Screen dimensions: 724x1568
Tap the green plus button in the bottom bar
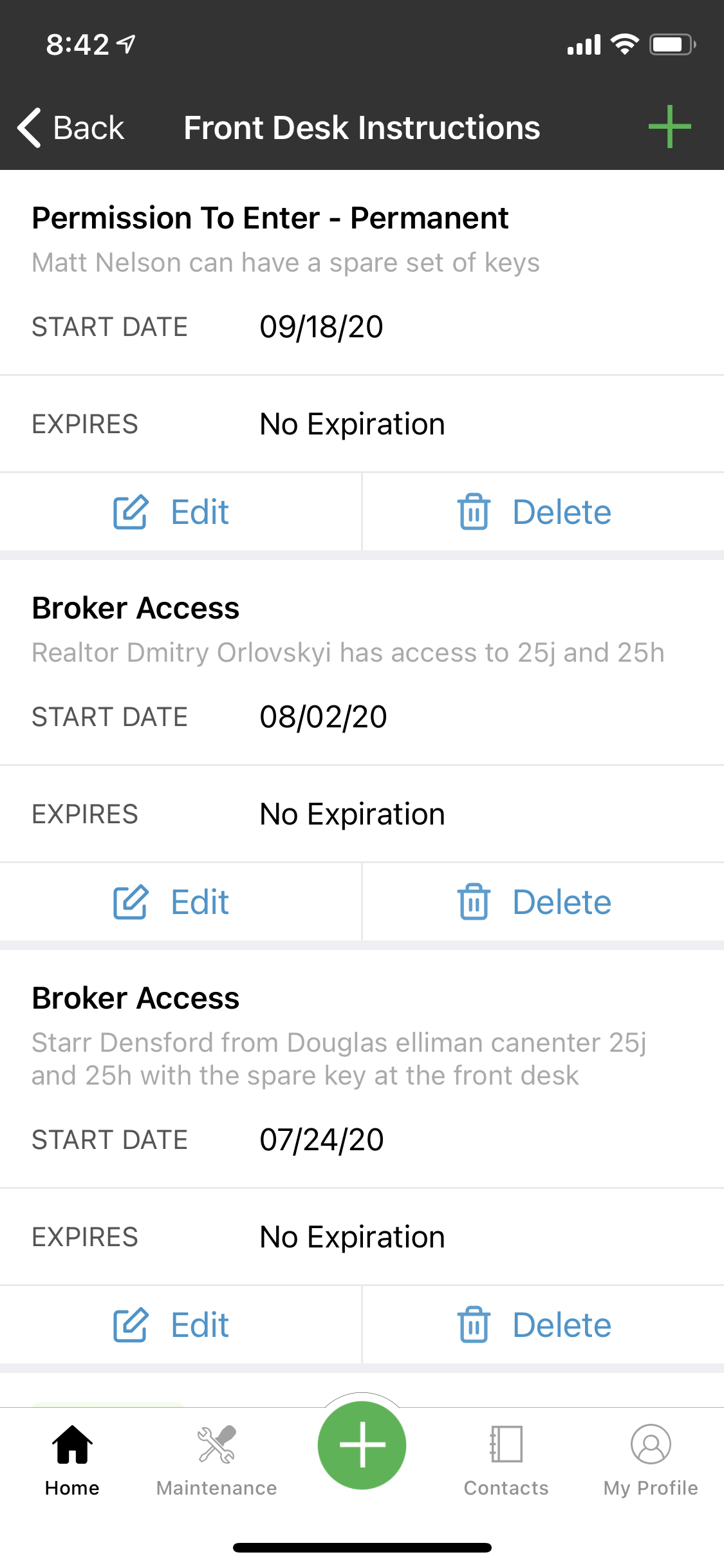[x=362, y=1445]
